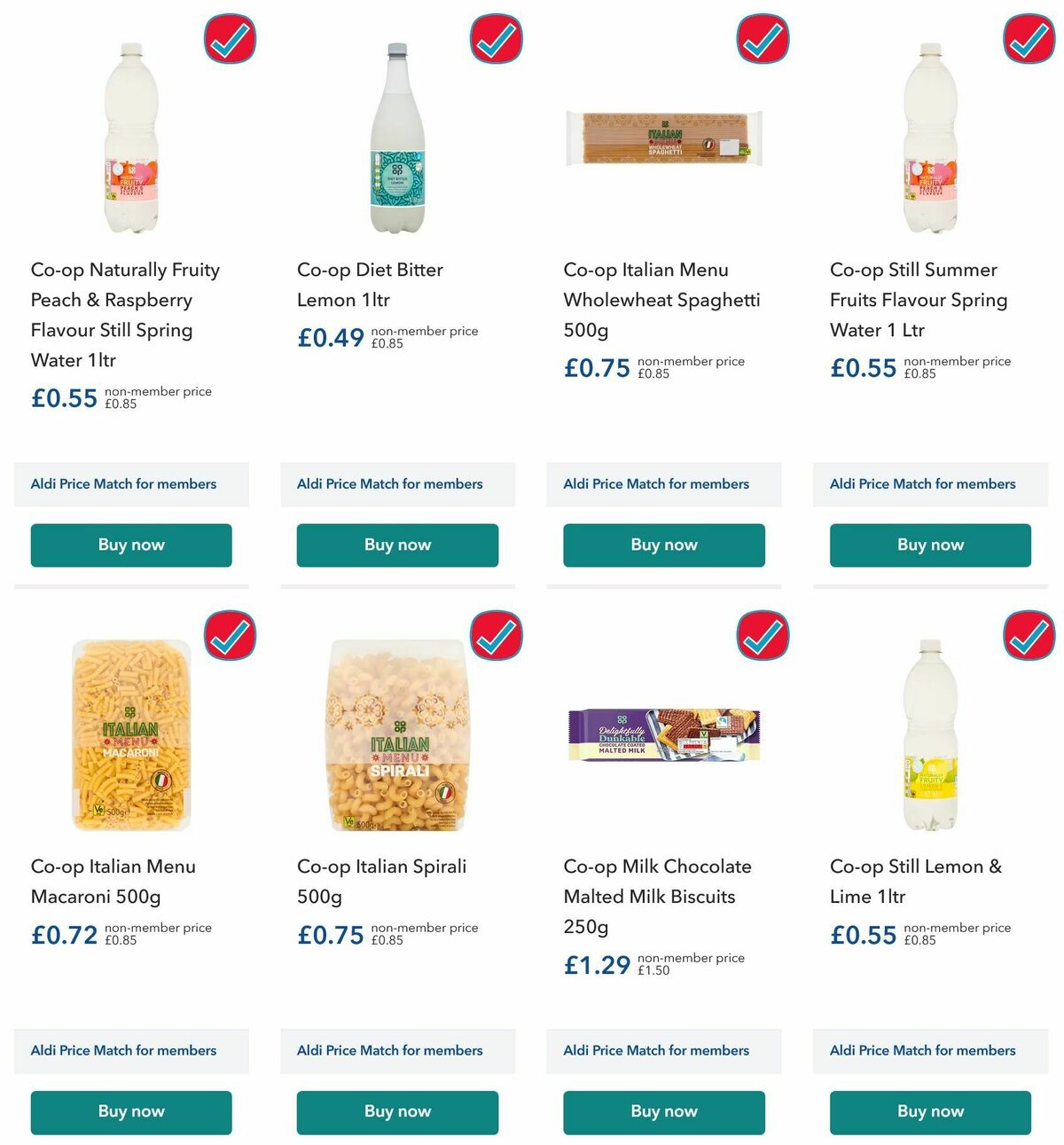This screenshot has height=1145, width=1064.
Task: Click Buy now for Still Summer Fruits Water
Action: [929, 545]
